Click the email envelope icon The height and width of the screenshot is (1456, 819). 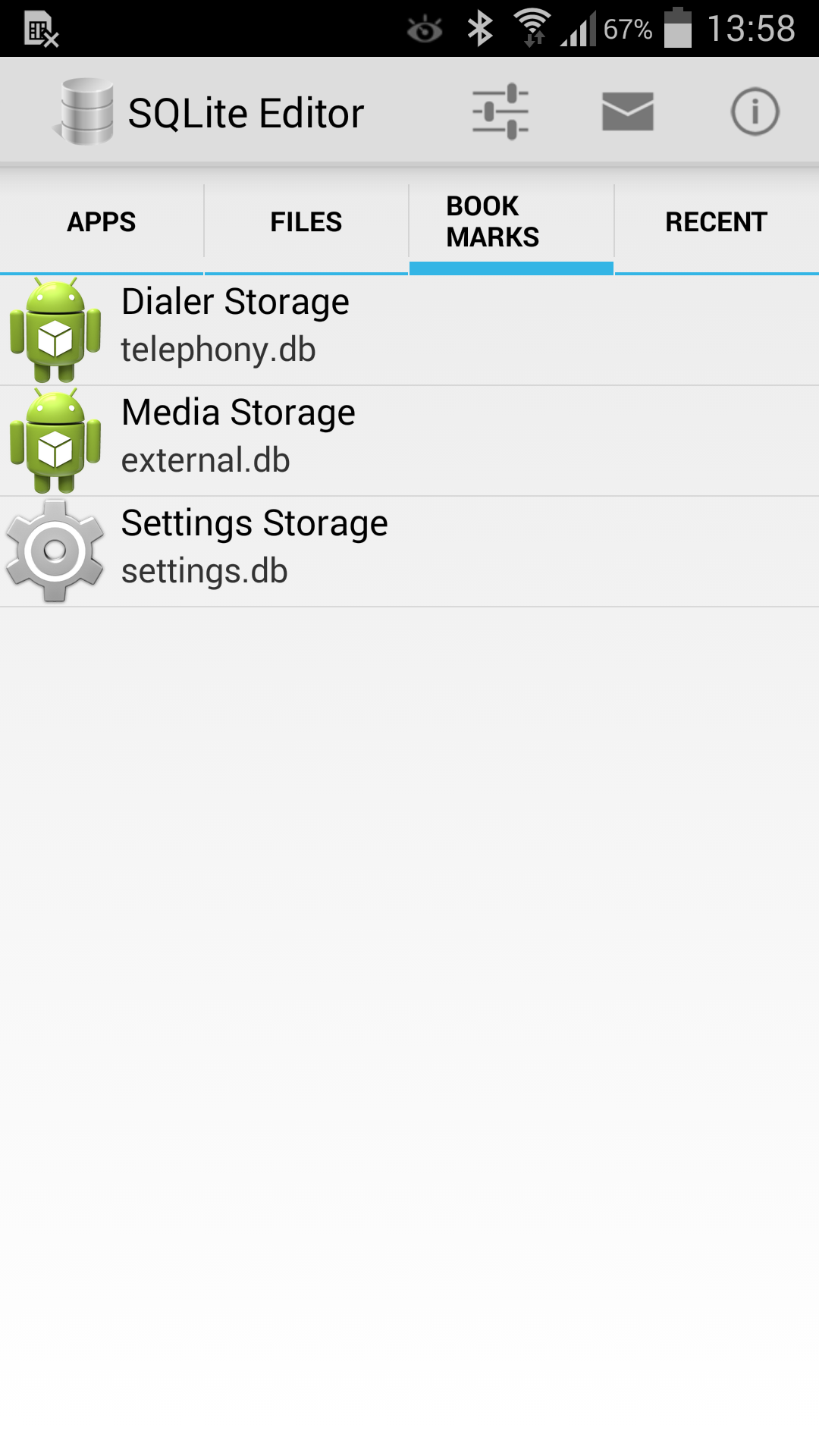pyautogui.click(x=626, y=110)
